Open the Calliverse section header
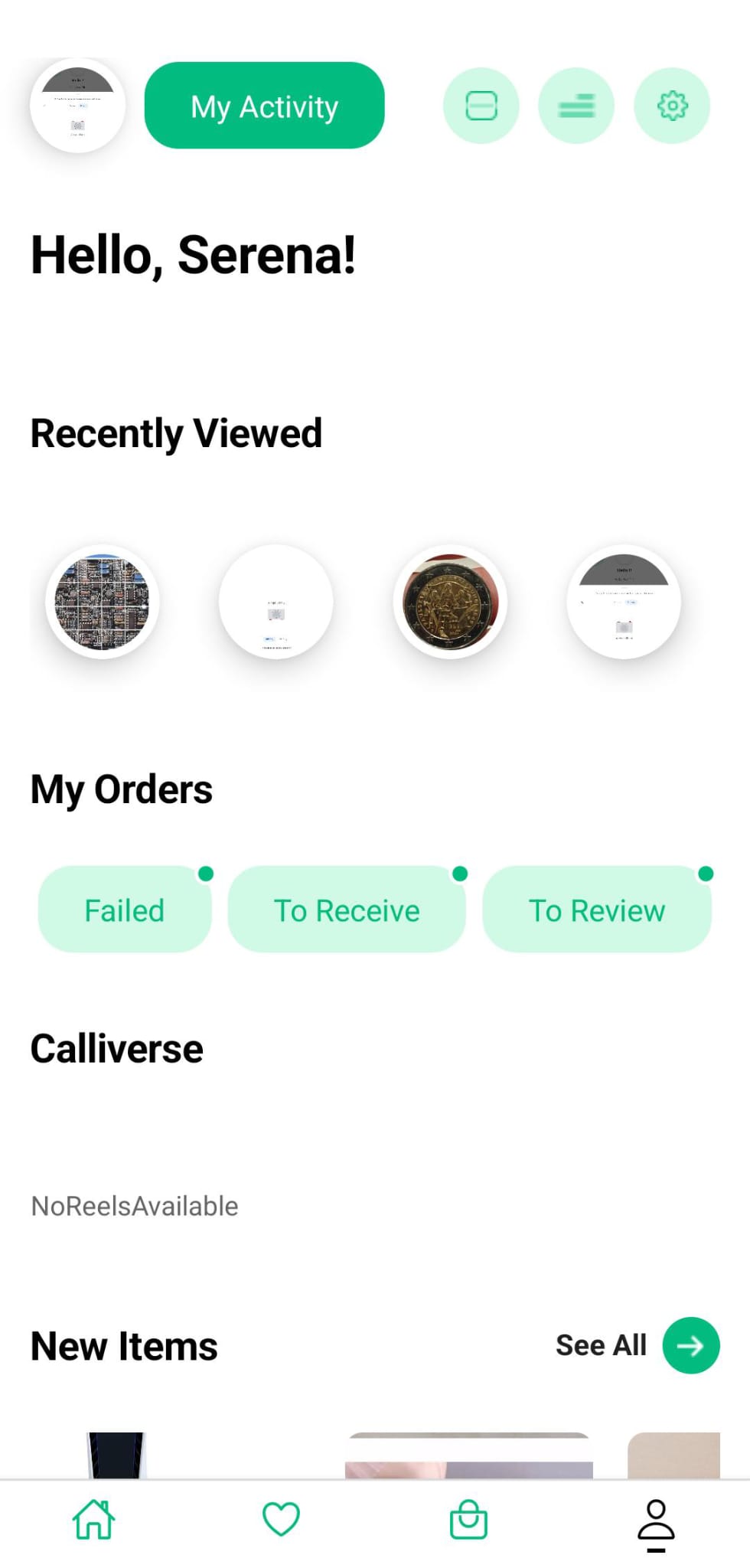This screenshot has height=1568, width=750. [x=116, y=1047]
